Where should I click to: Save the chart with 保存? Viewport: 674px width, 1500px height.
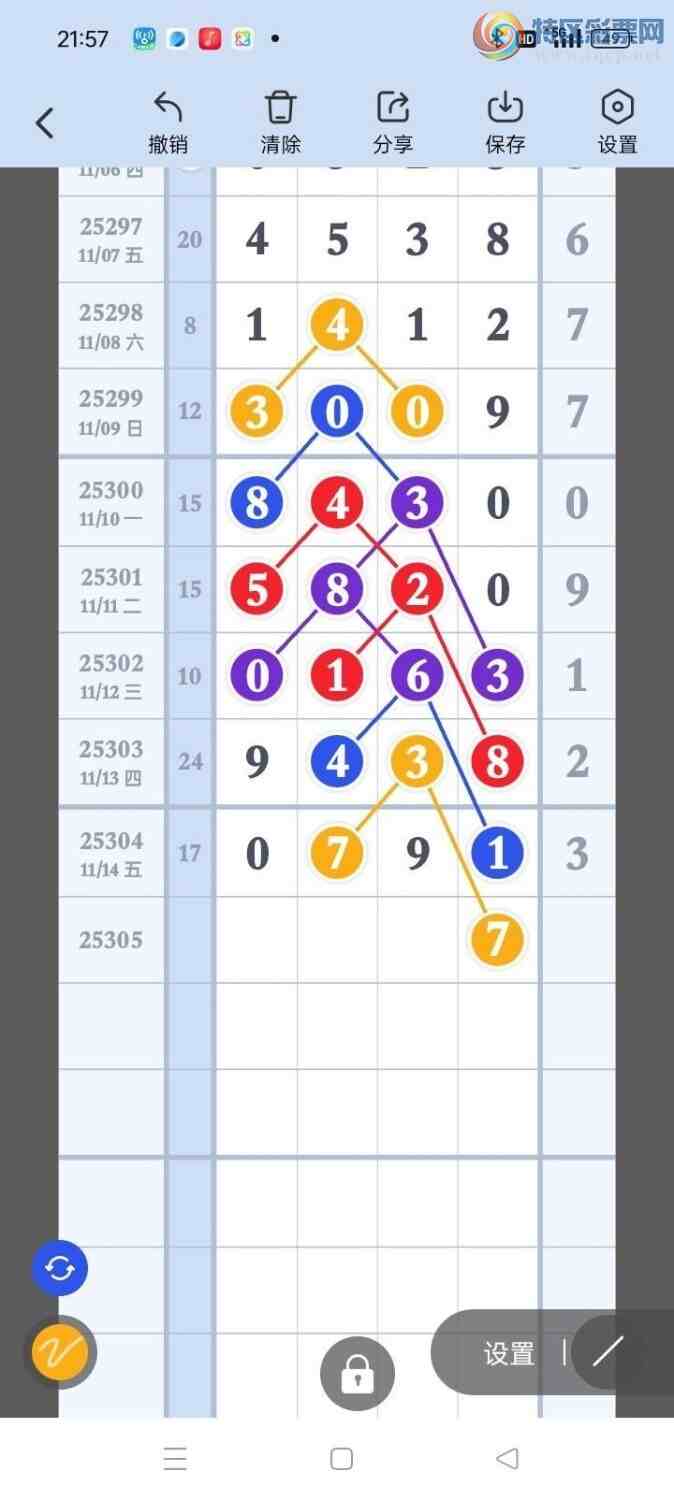pyautogui.click(x=505, y=123)
